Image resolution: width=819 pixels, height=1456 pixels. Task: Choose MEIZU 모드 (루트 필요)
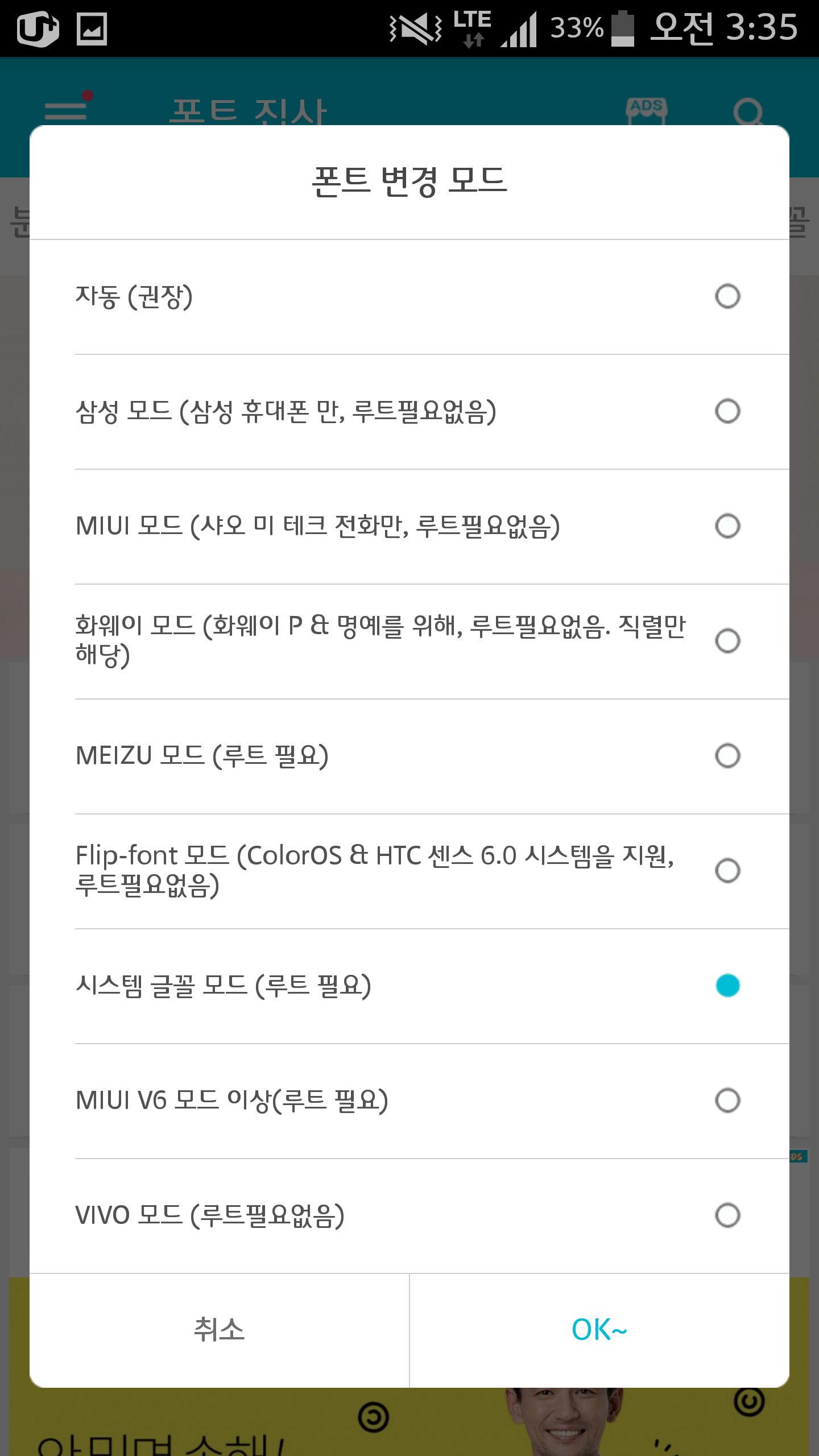(x=727, y=756)
